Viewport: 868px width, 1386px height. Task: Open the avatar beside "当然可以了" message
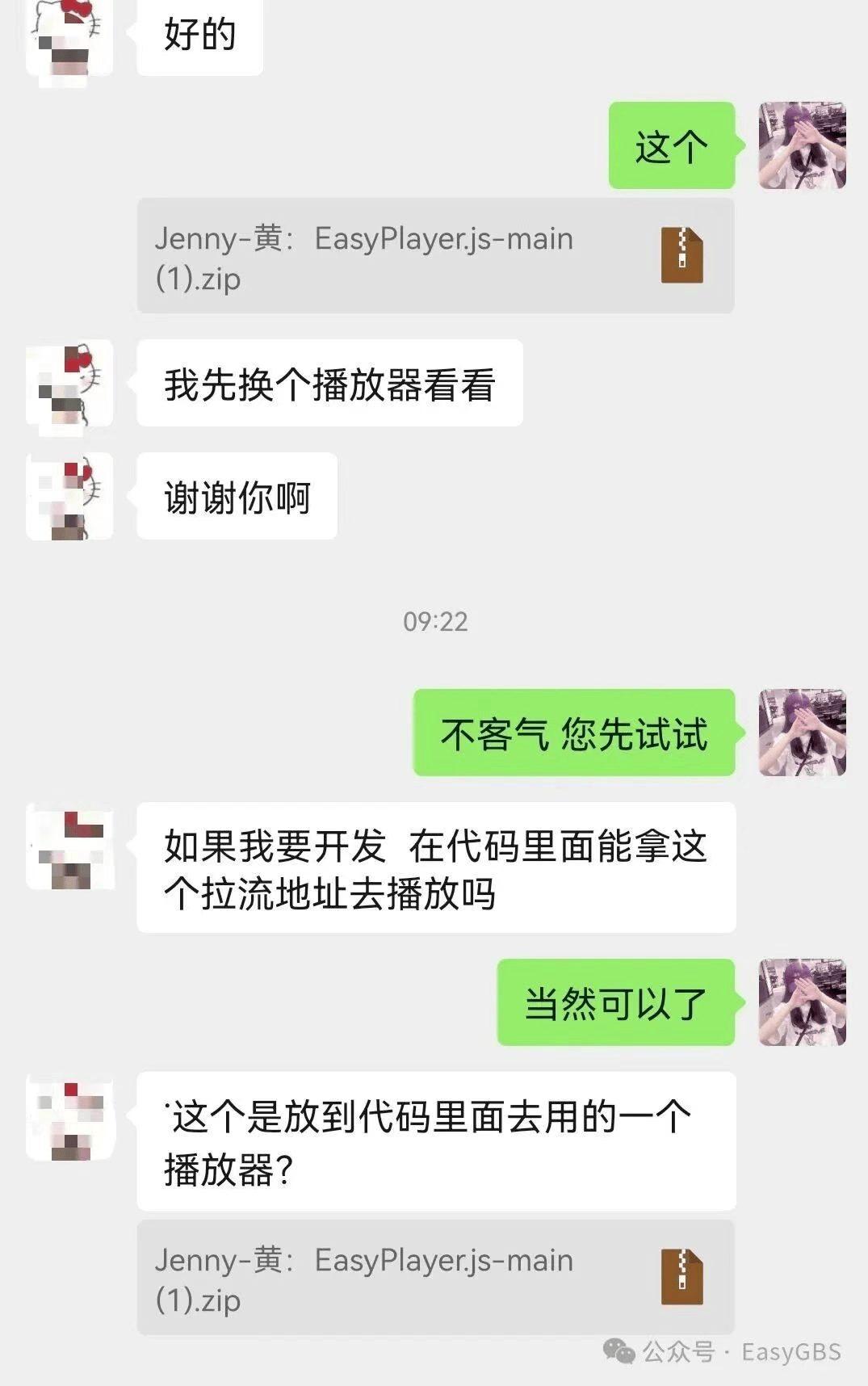point(802,1002)
